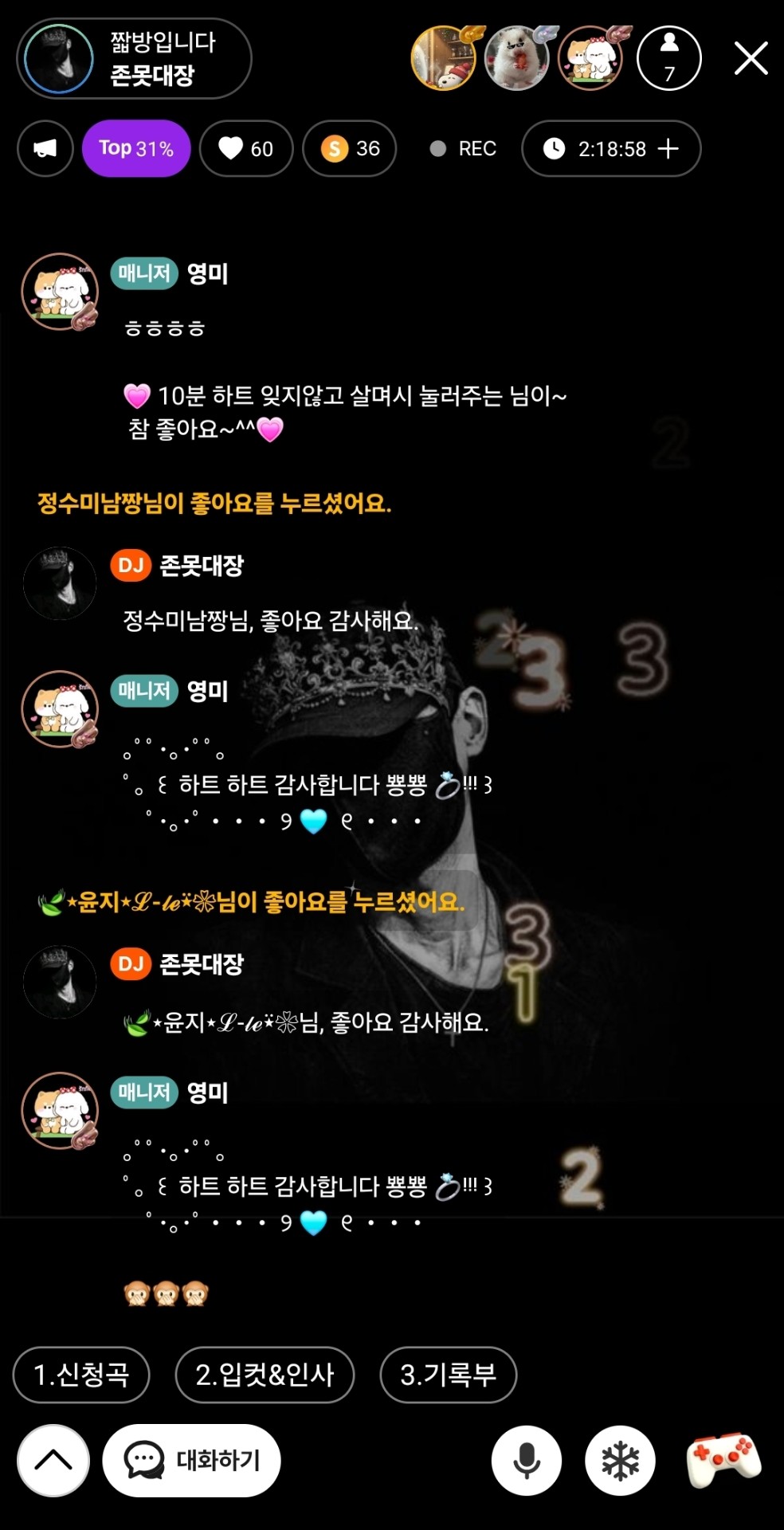Open the spoon gifts chip showing 36
Image resolution: width=784 pixels, height=1530 pixels.
point(350,148)
